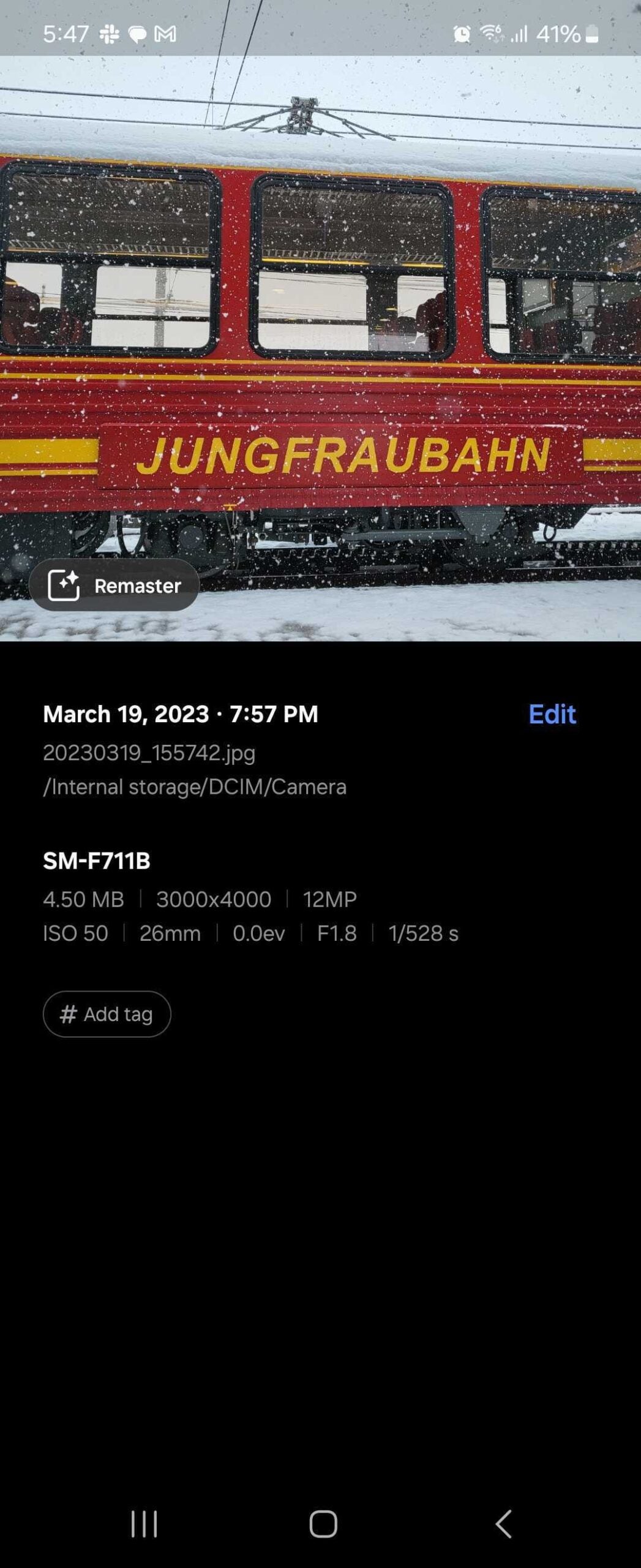This screenshot has height=1568, width=641.
Task: Go to the home screen
Action: pos(323,1523)
